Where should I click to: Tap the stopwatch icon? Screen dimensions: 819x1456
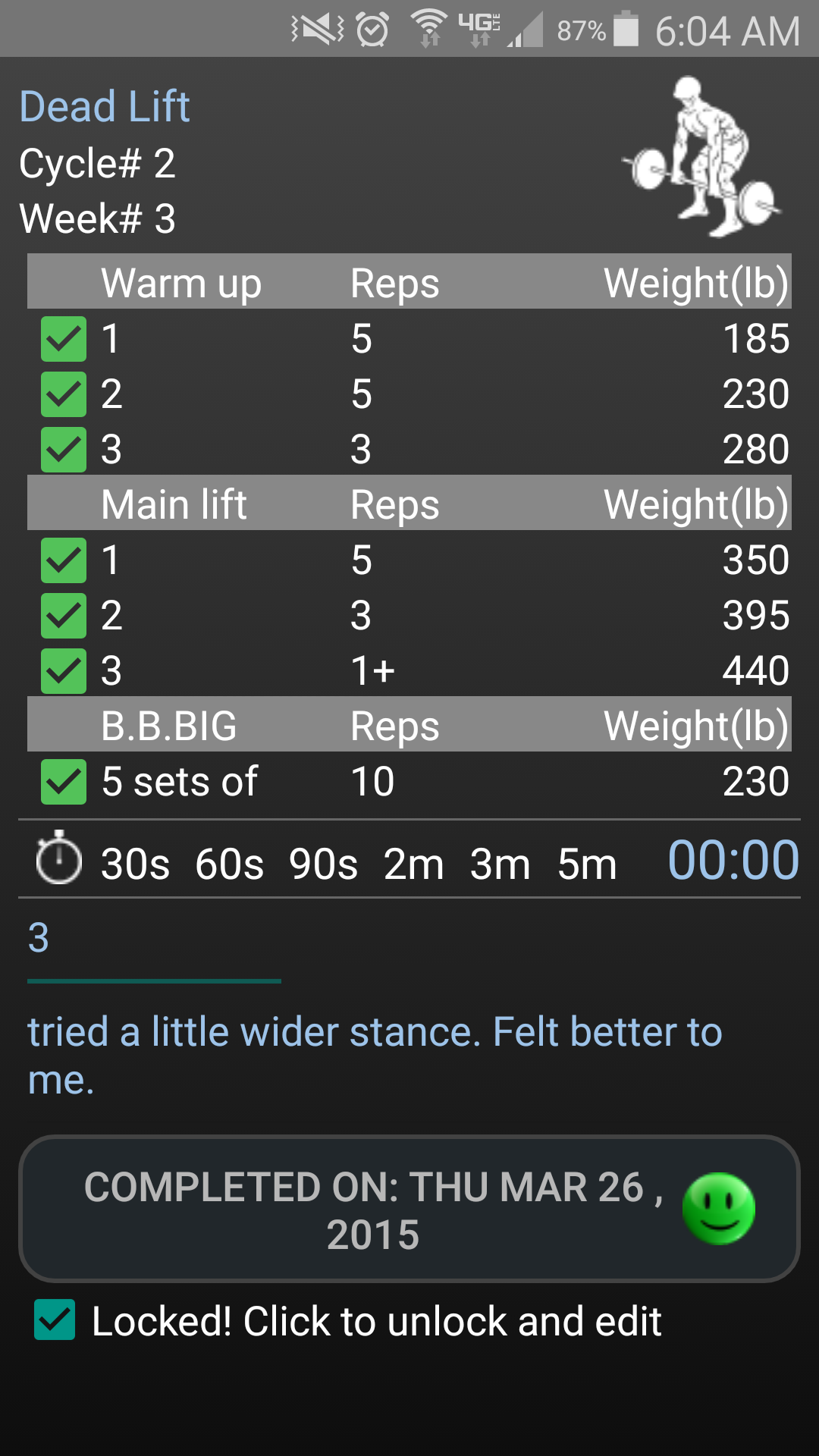pyautogui.click(x=58, y=858)
